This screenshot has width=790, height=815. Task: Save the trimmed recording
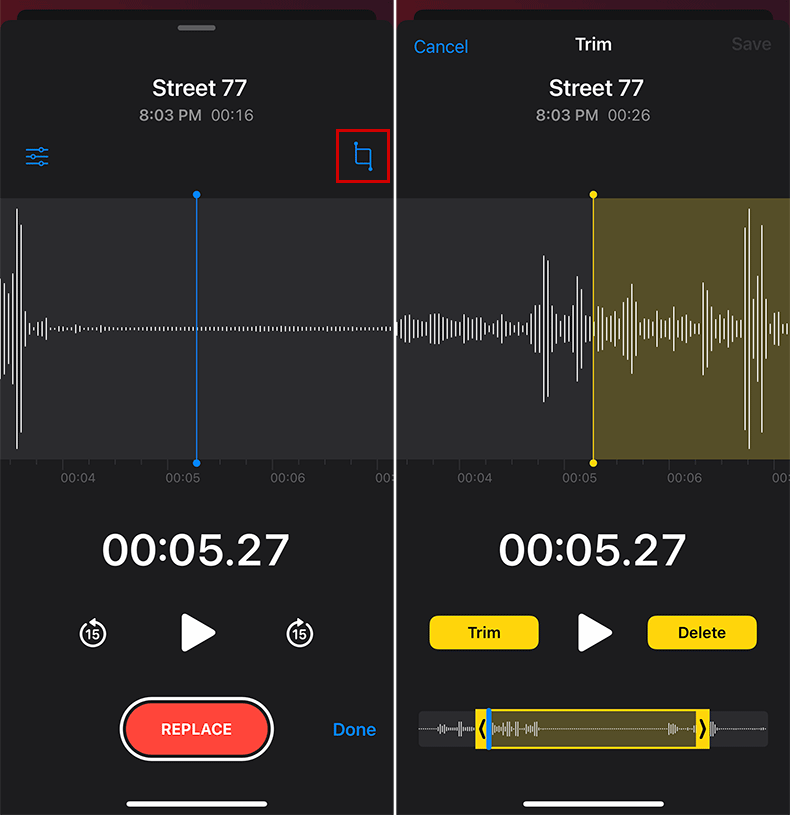(750, 45)
